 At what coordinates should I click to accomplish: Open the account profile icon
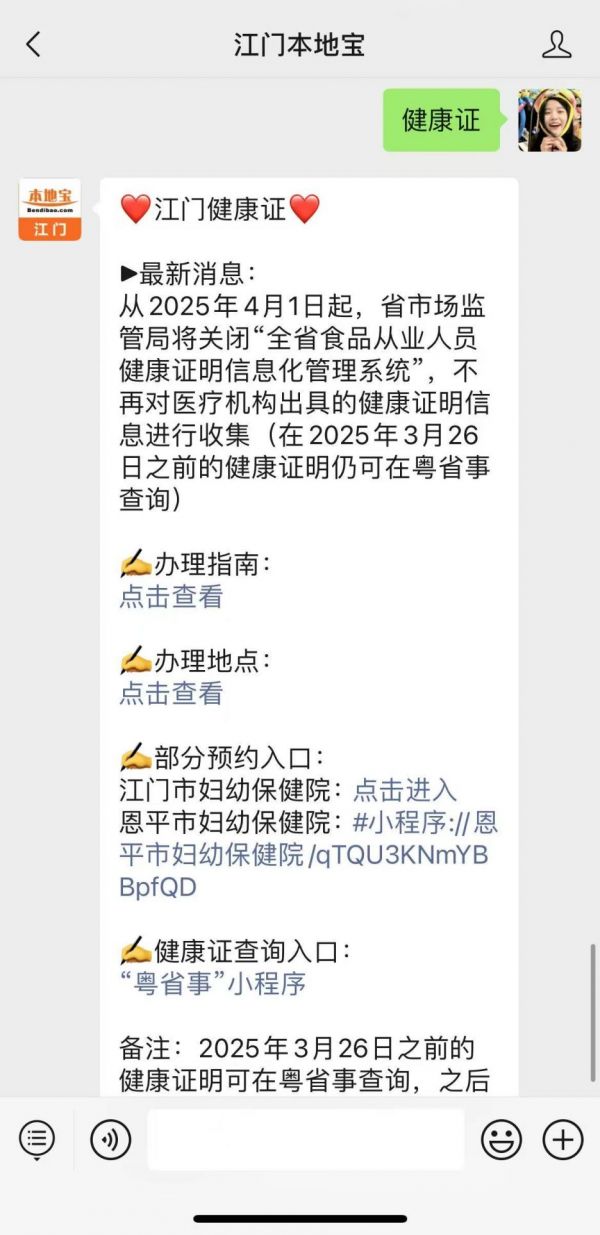556,44
